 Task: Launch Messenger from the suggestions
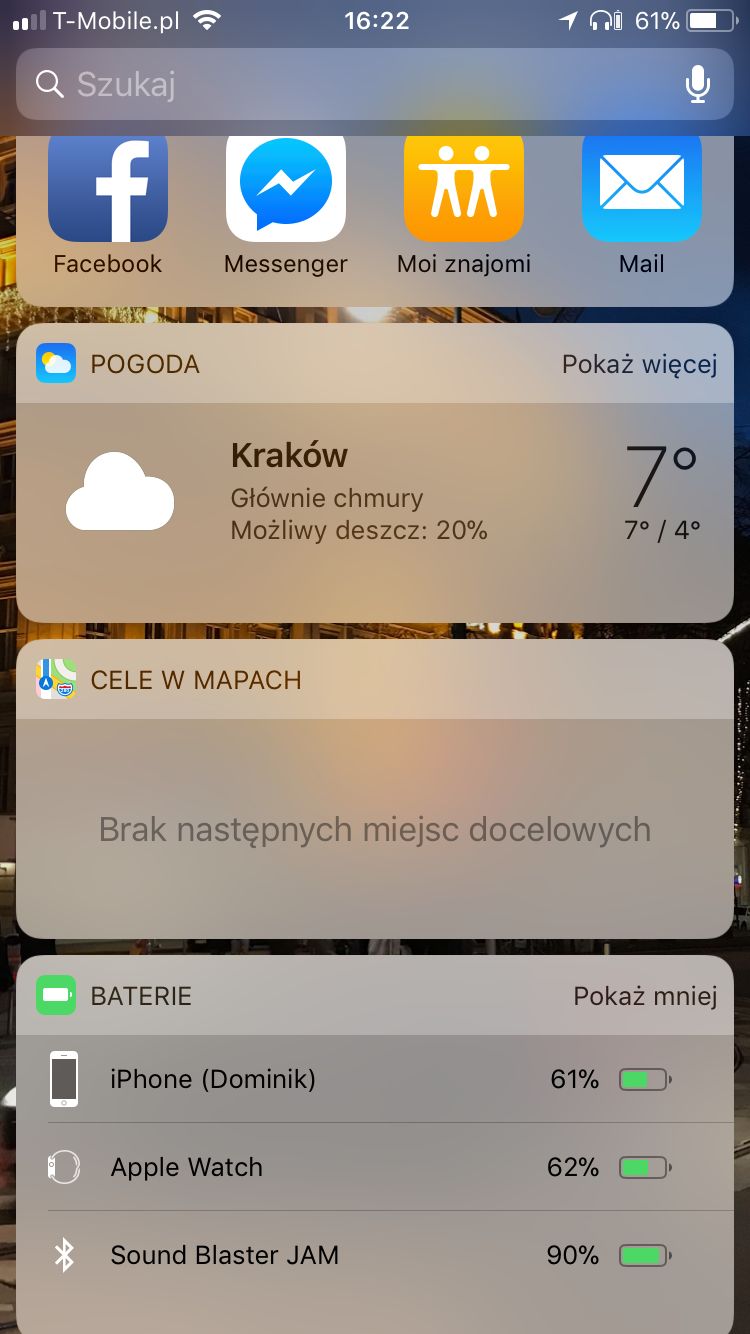click(286, 190)
